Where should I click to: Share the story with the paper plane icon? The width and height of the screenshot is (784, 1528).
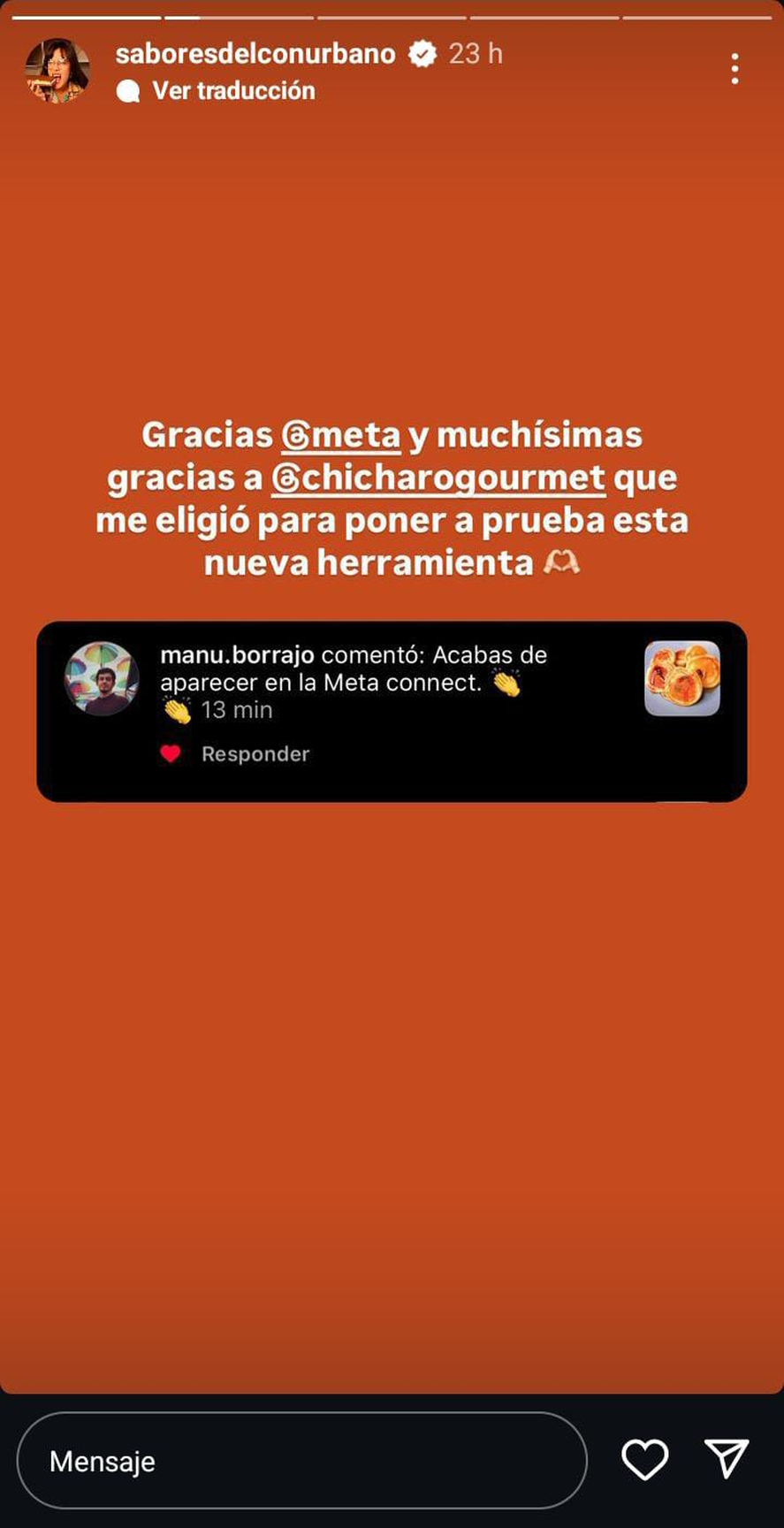point(727,1459)
